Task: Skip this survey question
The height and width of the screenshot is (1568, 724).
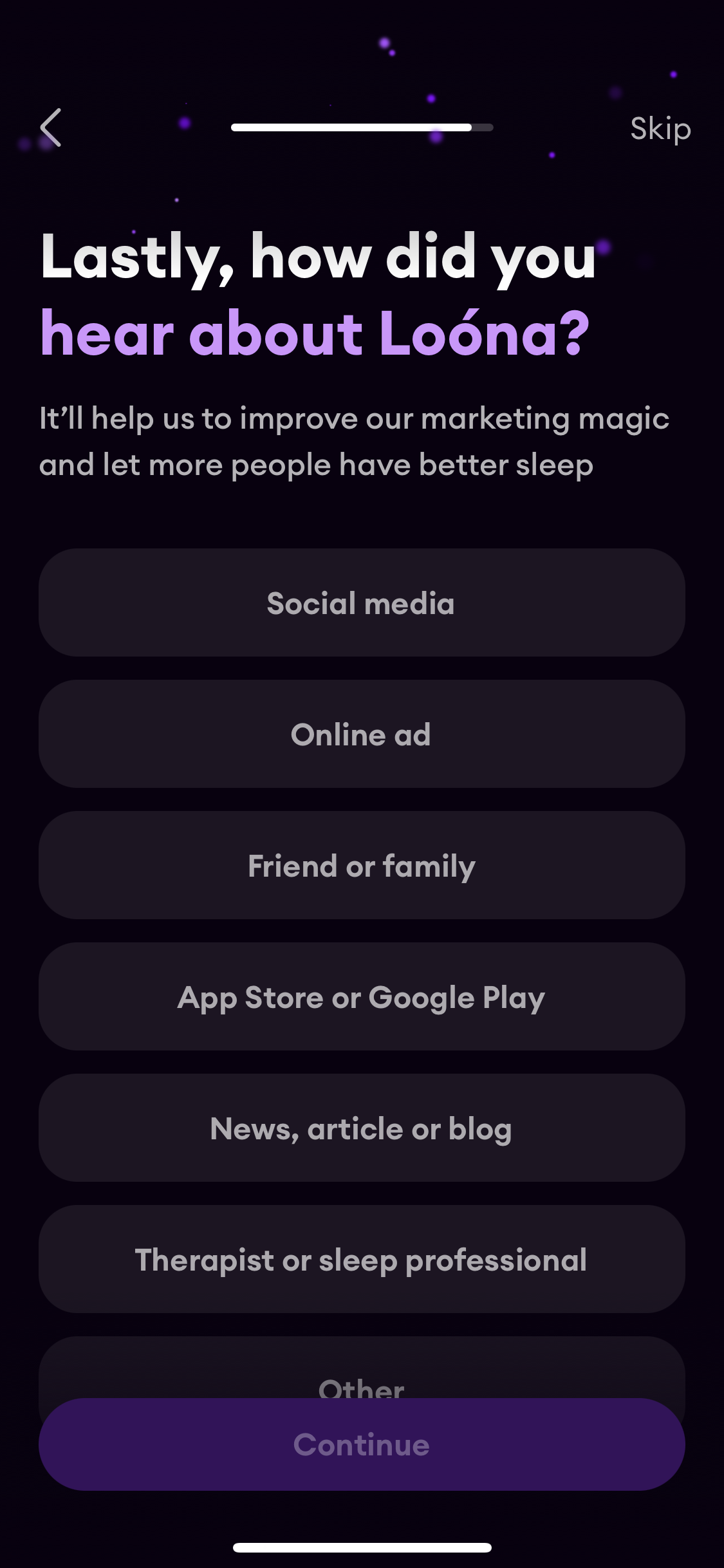Action: click(660, 129)
